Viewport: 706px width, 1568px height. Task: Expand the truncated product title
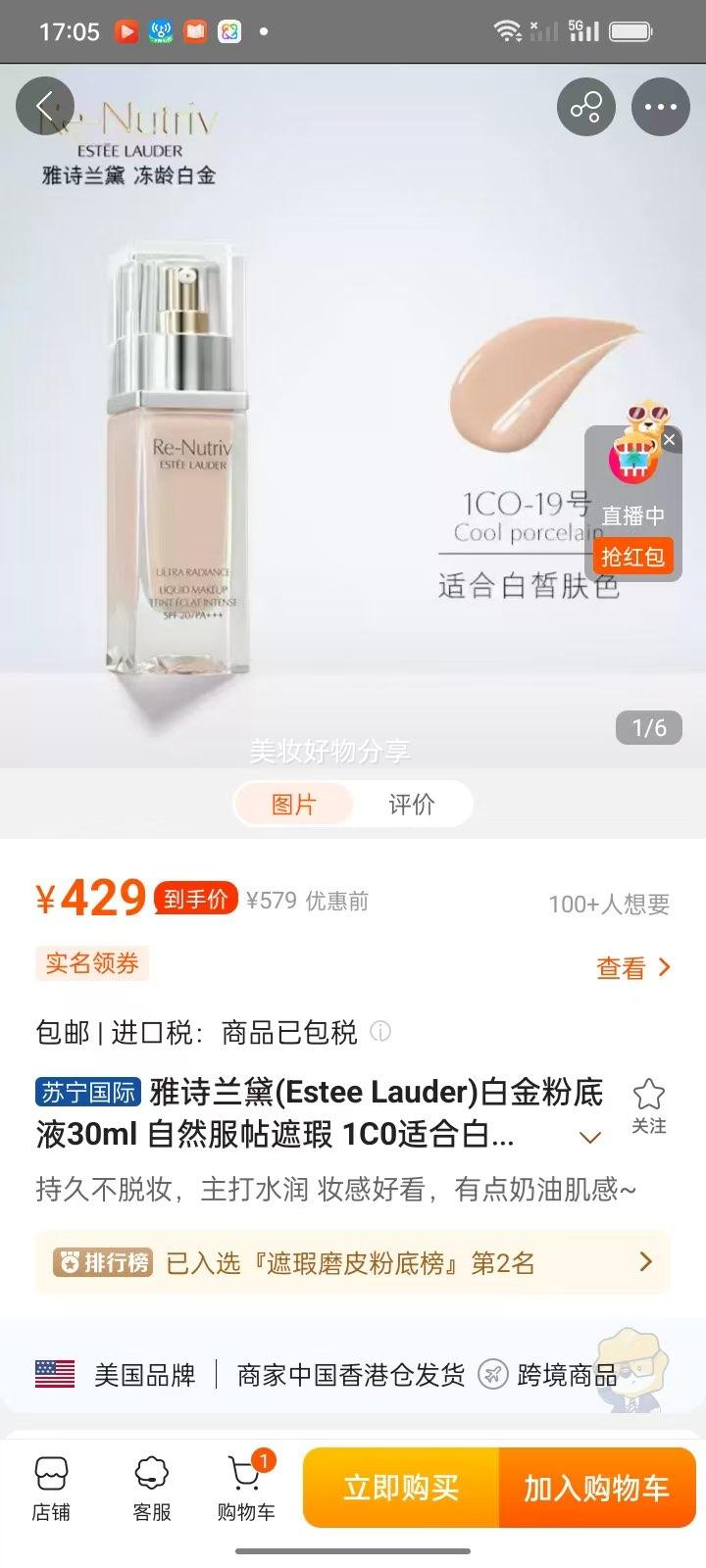[590, 1137]
